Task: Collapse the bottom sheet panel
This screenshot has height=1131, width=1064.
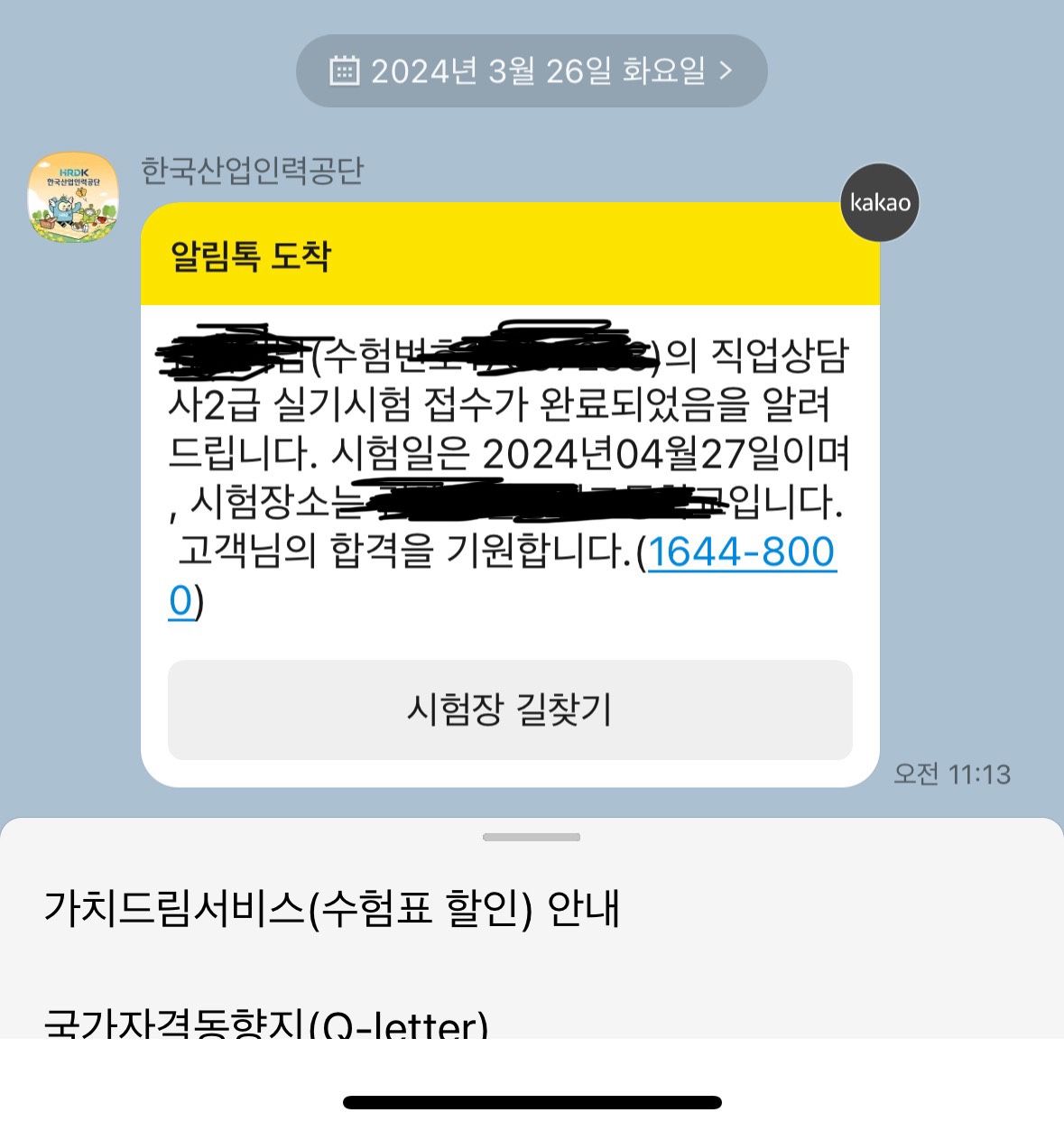Action: click(532, 837)
